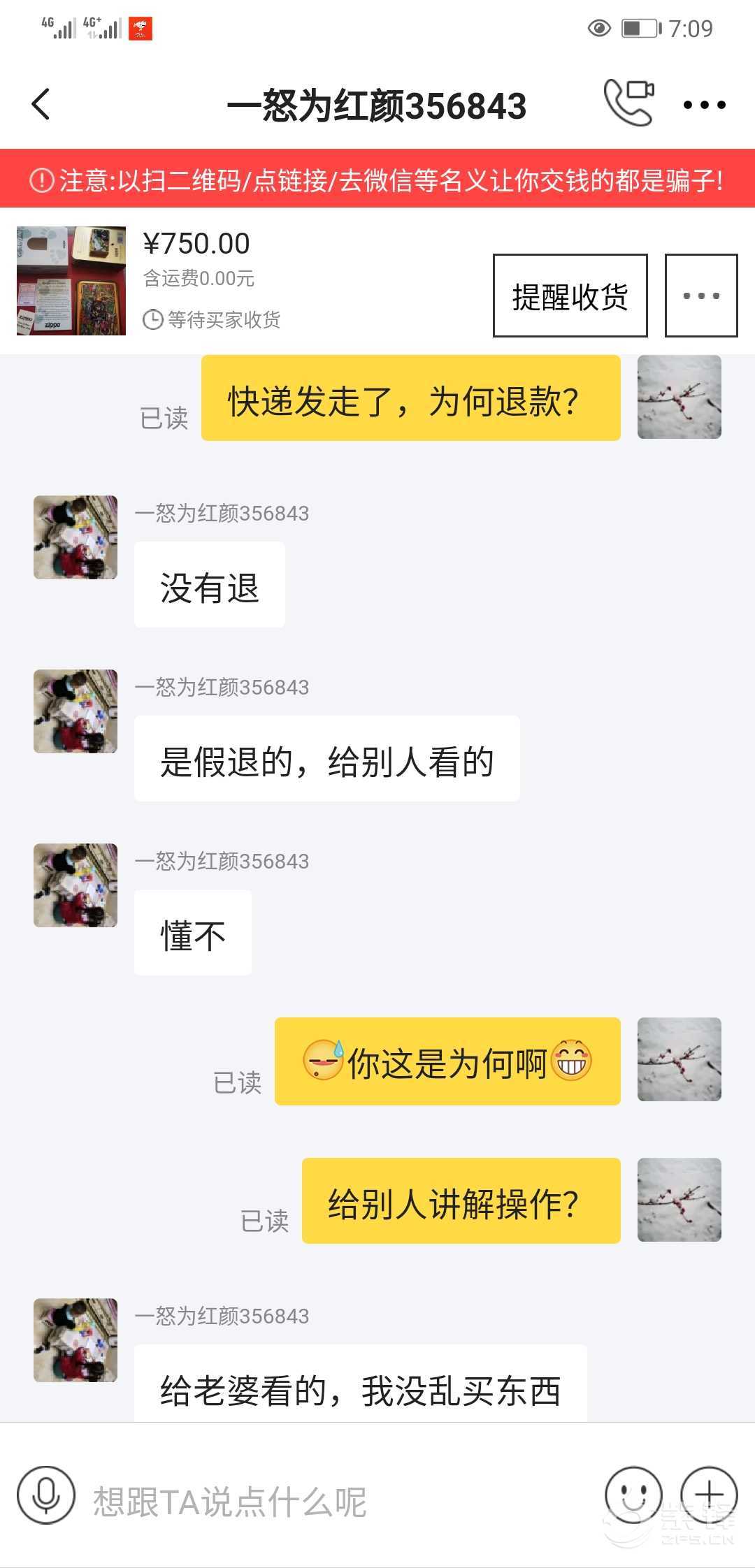Open the emoji picker

tap(633, 1494)
